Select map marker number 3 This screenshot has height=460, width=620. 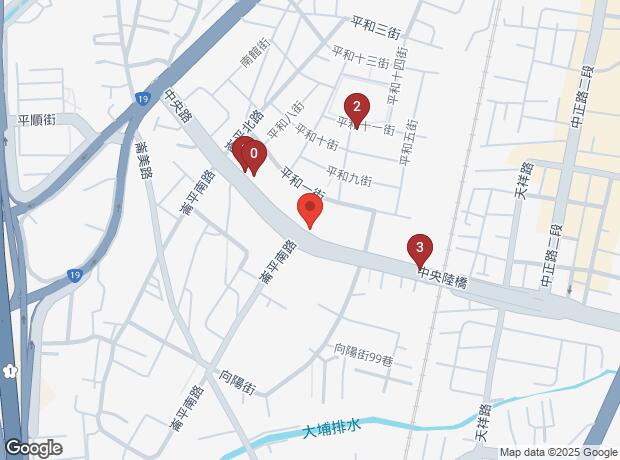(420, 248)
